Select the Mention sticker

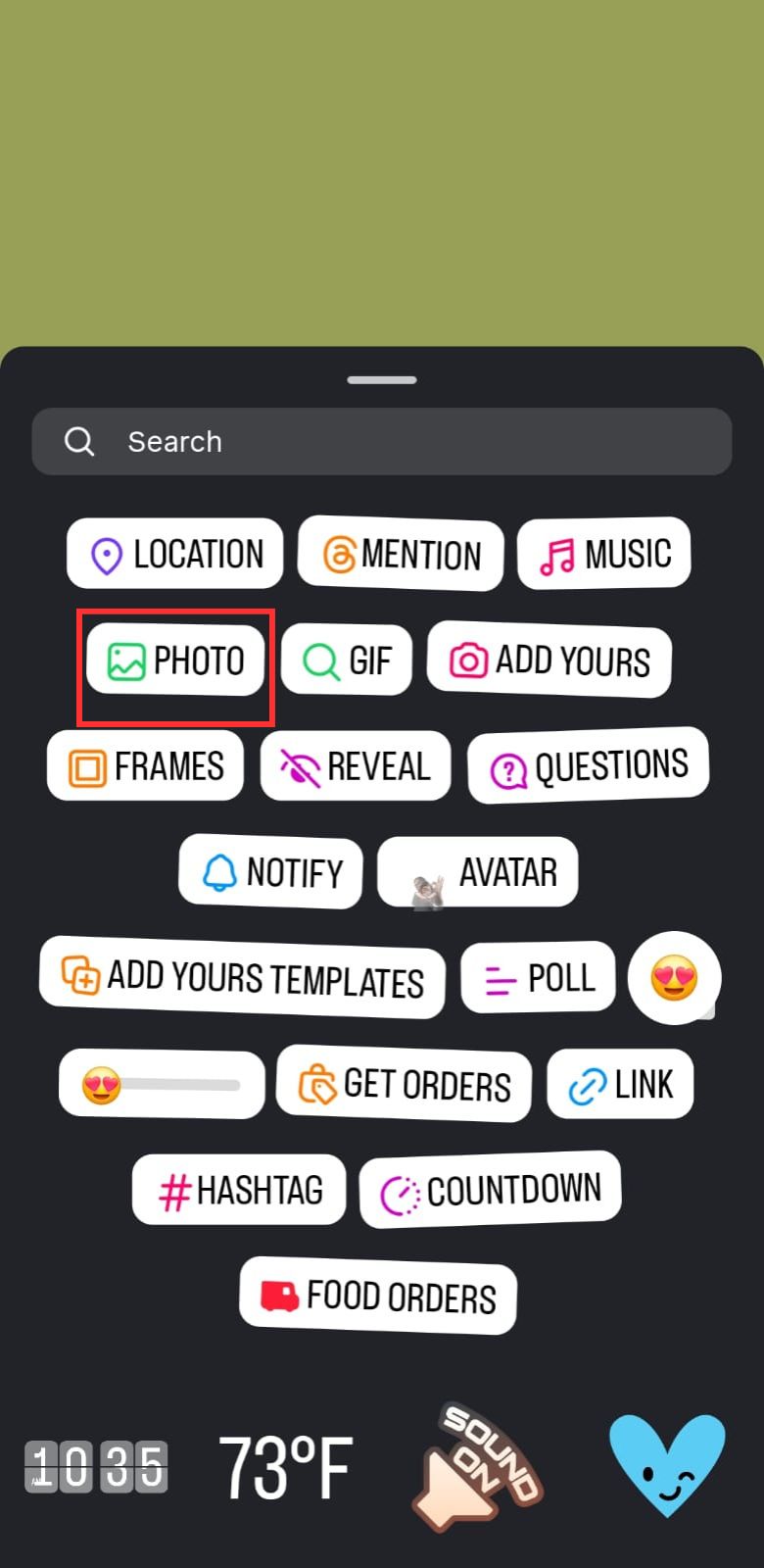point(402,555)
